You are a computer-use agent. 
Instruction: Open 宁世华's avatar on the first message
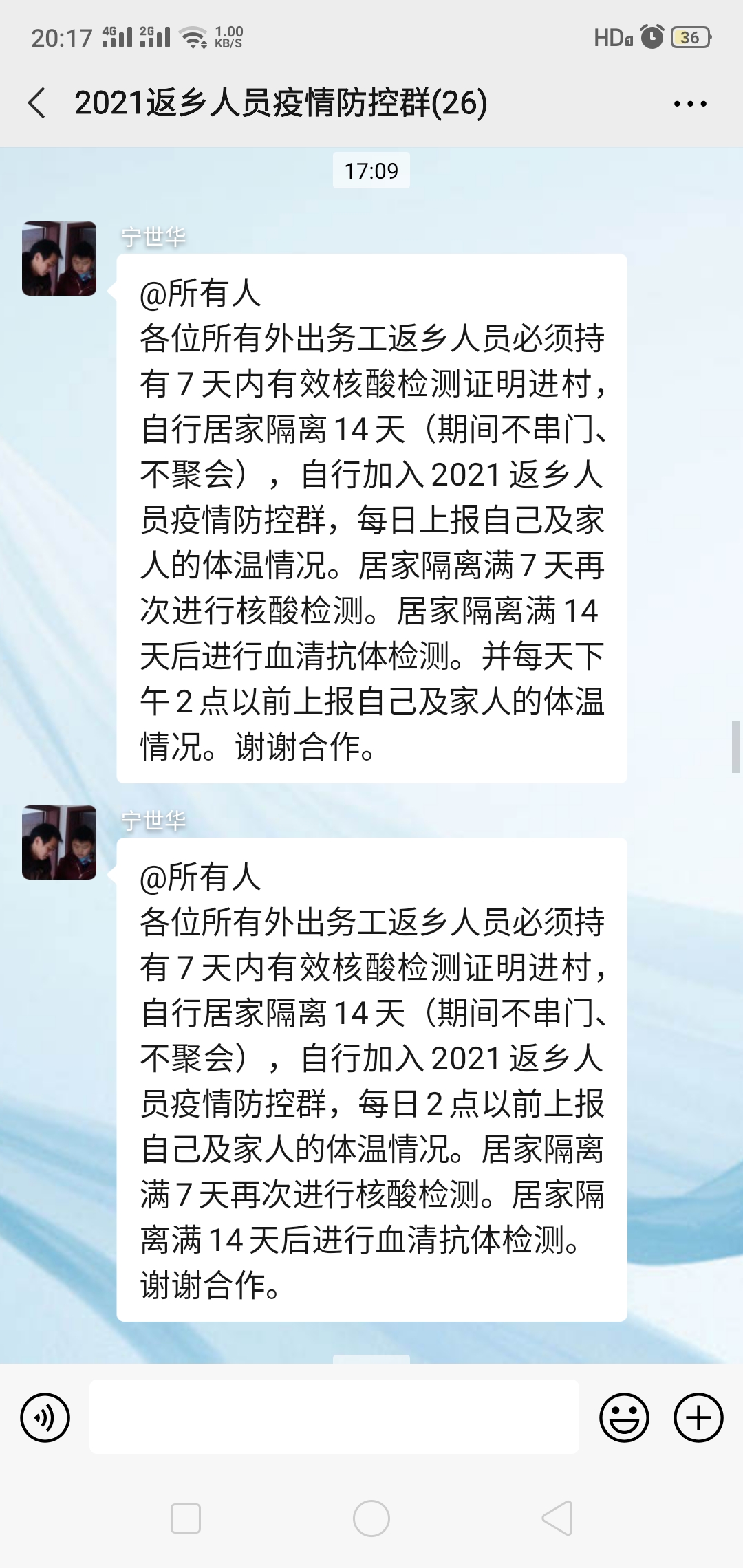click(x=59, y=259)
